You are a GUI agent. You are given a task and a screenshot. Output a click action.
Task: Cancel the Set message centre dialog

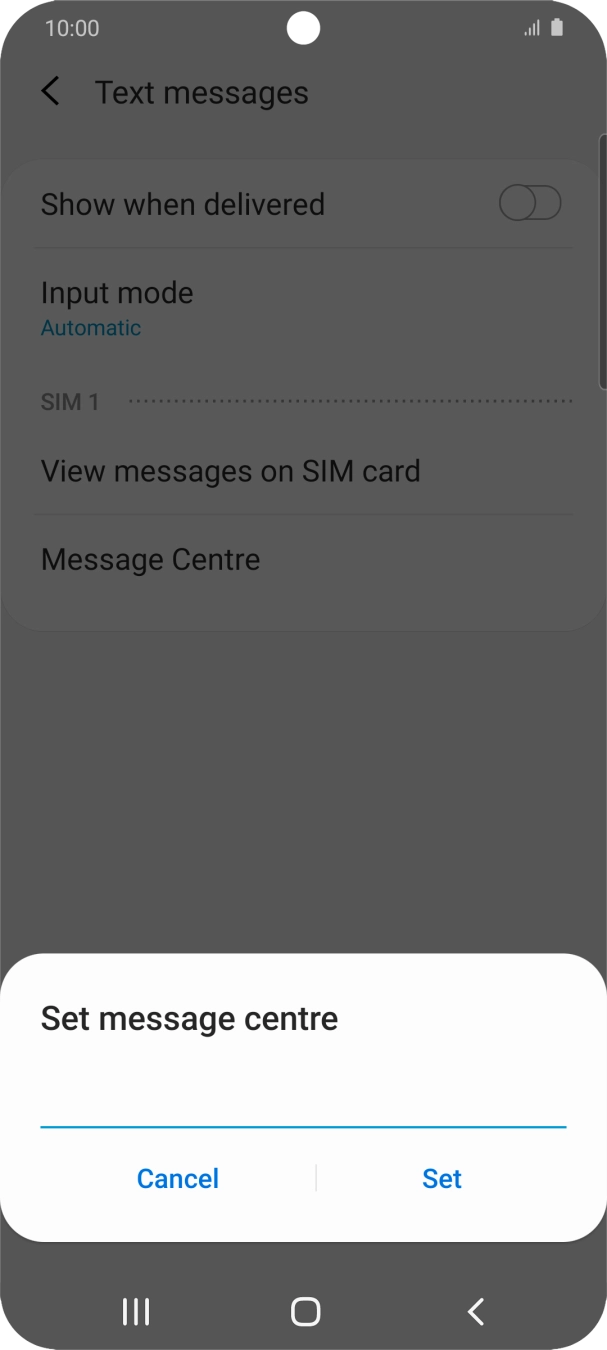coord(178,1178)
